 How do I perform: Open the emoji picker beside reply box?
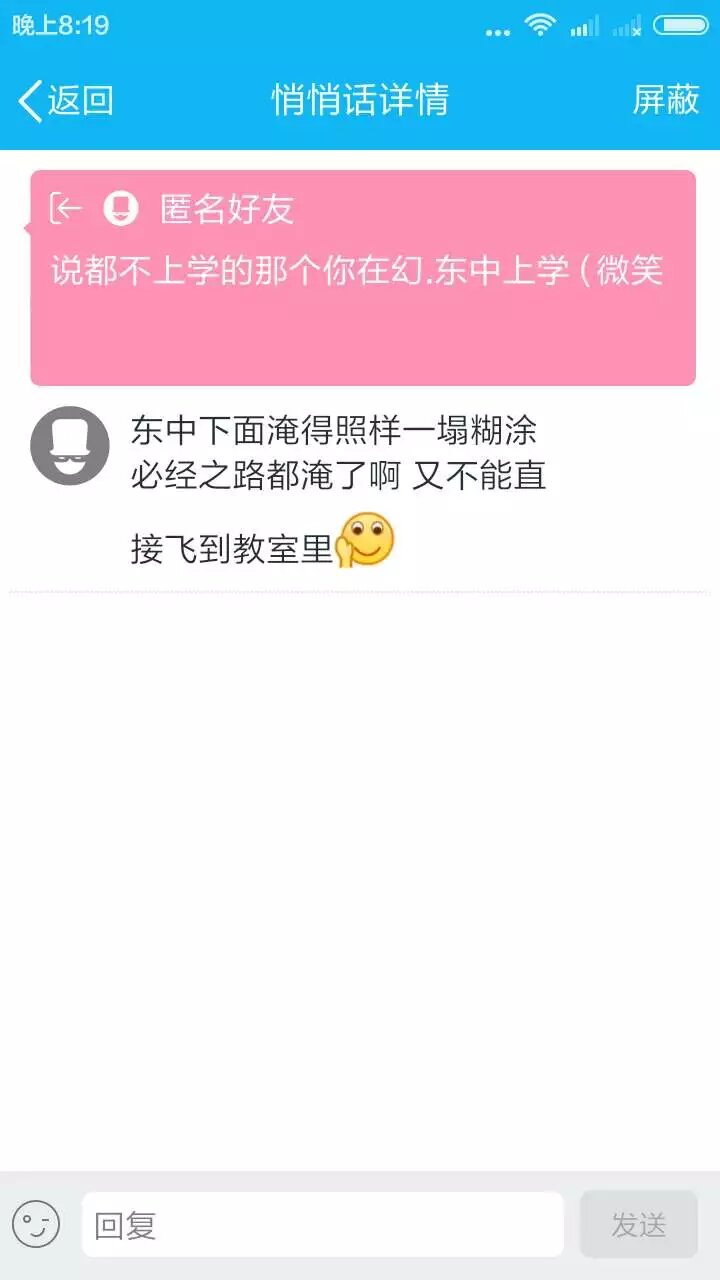click(x=36, y=1224)
